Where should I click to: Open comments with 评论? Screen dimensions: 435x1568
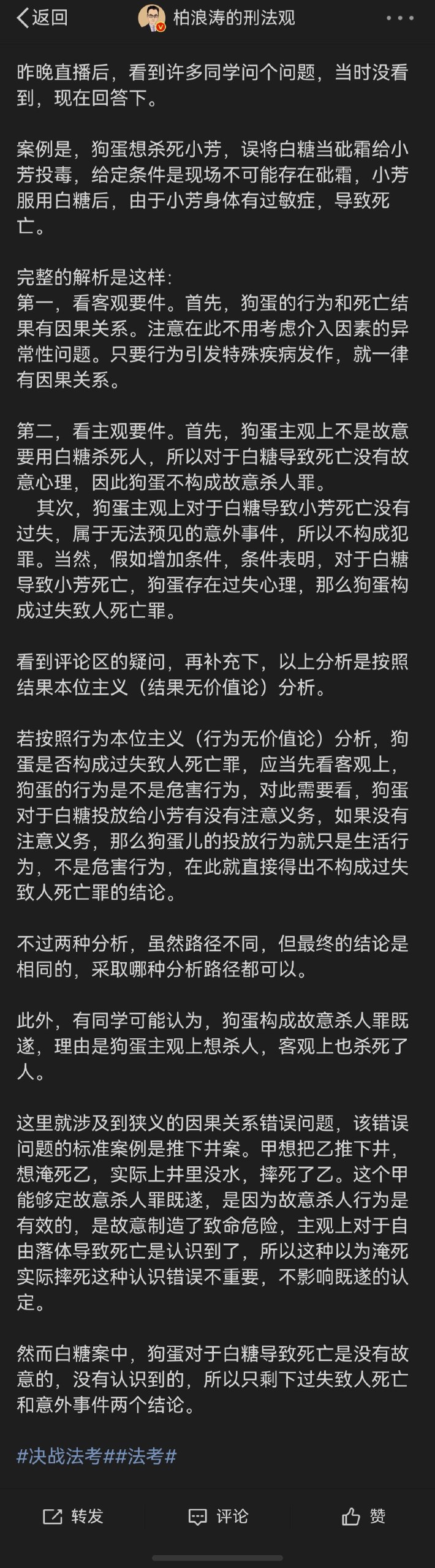218,1516
